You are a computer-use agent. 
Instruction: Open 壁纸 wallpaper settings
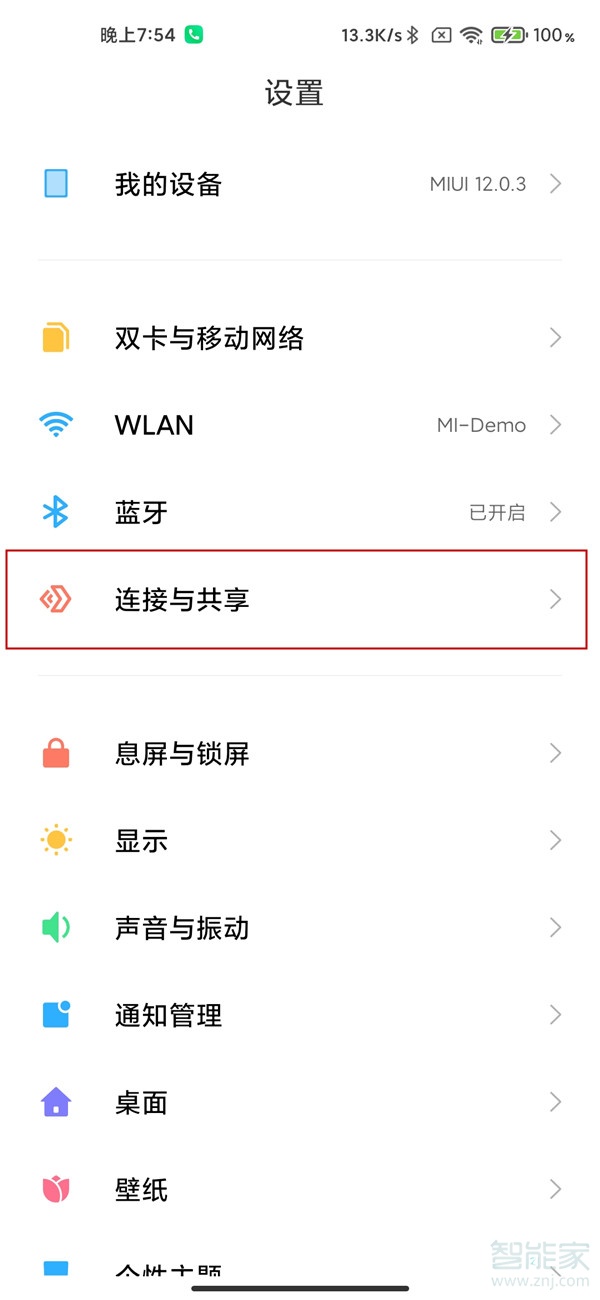300,1190
